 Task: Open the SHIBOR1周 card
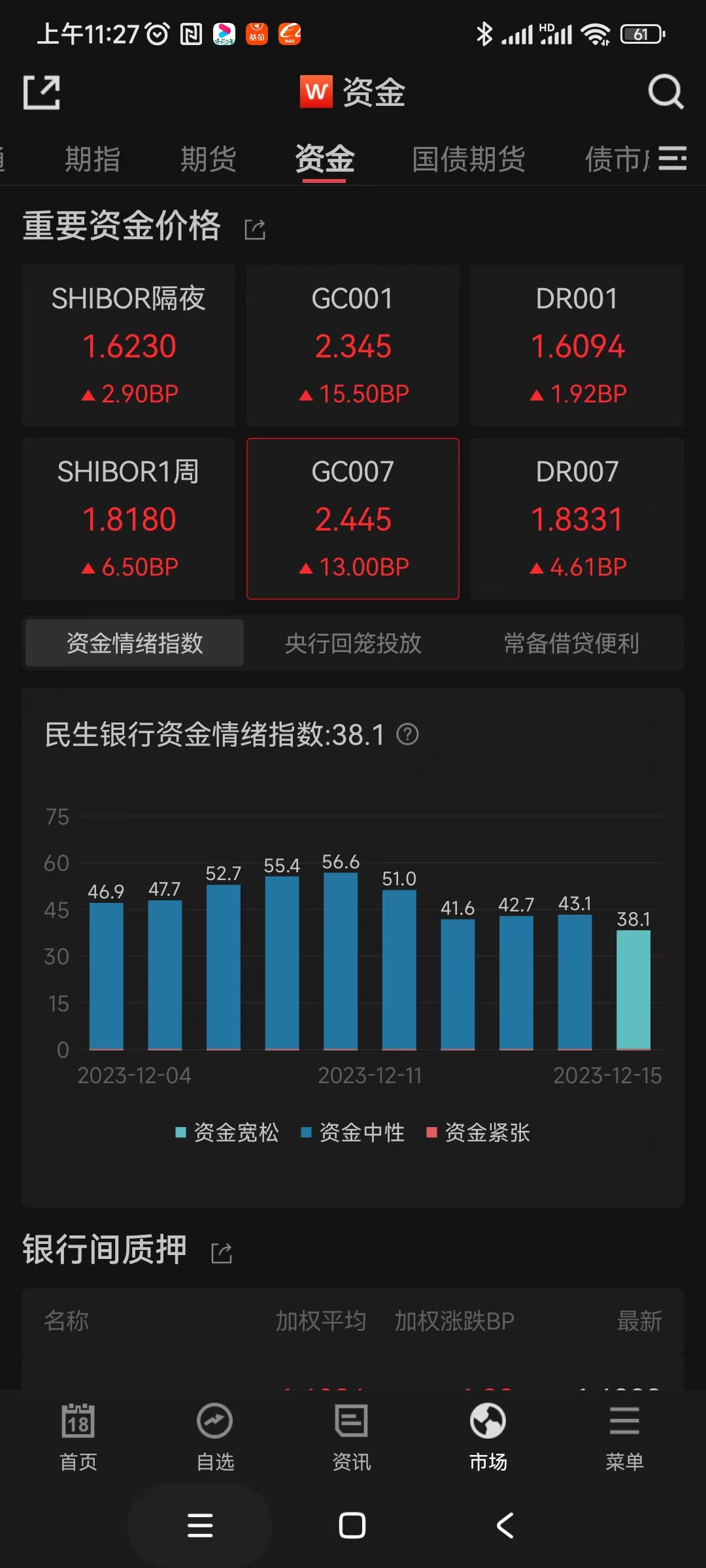click(x=129, y=519)
